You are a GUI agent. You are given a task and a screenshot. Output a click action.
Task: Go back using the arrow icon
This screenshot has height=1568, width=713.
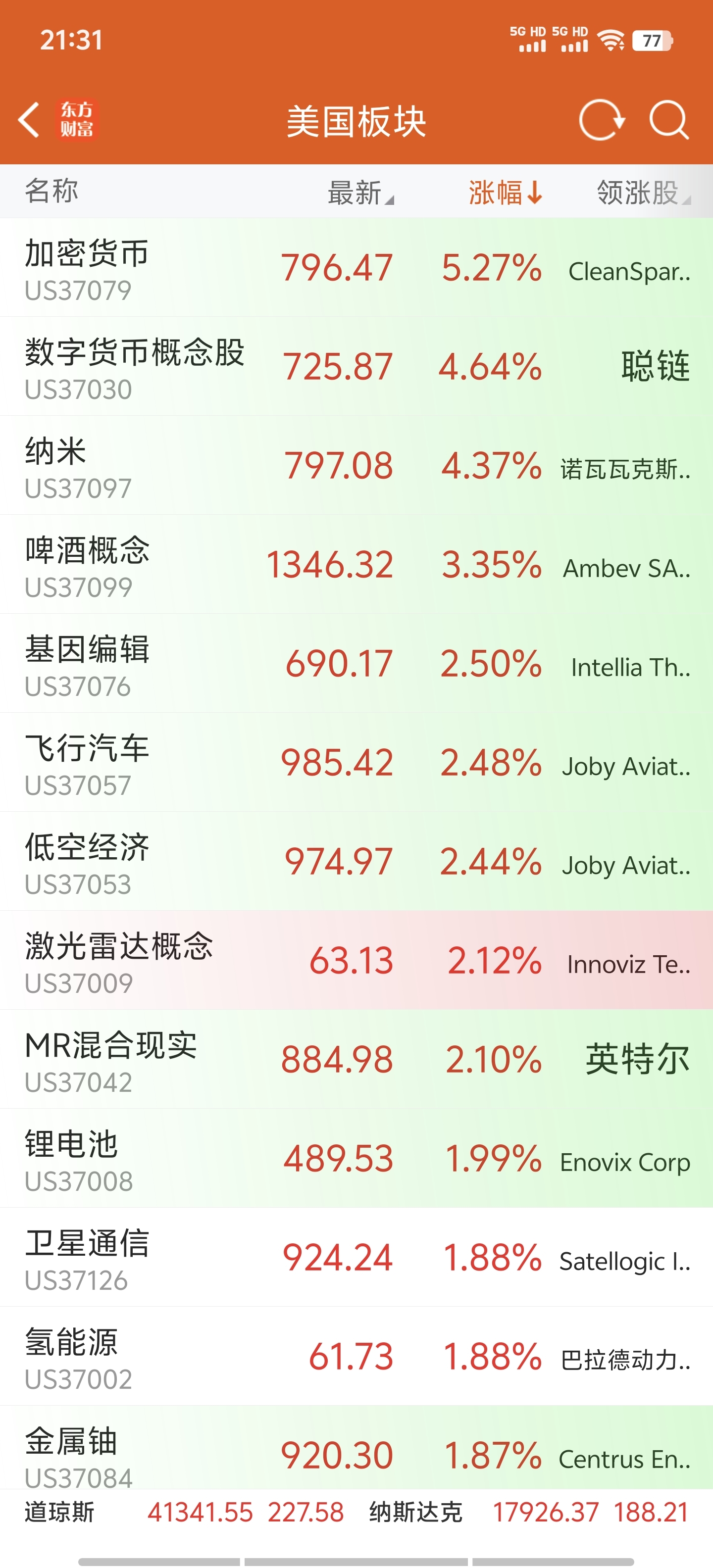tap(29, 120)
